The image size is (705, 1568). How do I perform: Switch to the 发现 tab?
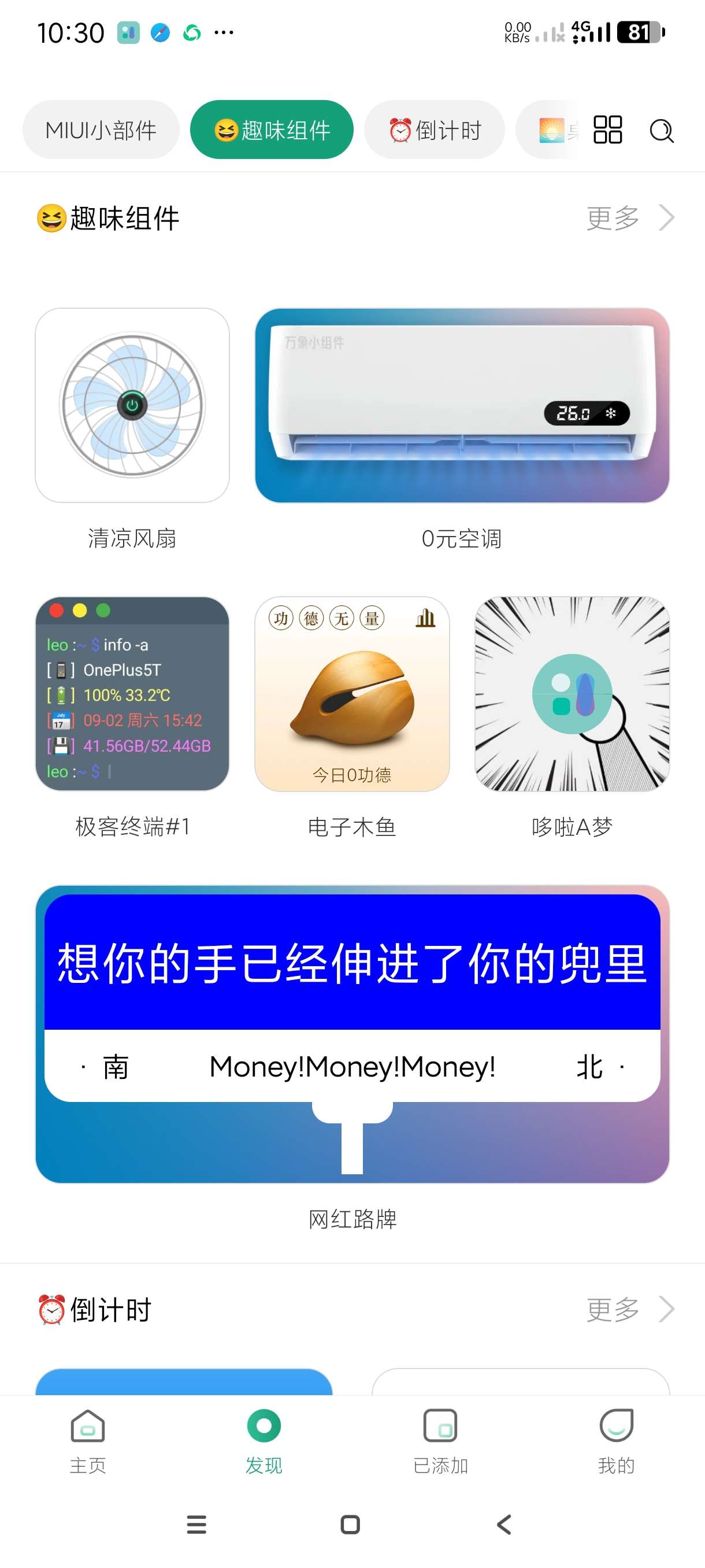[x=264, y=1440]
